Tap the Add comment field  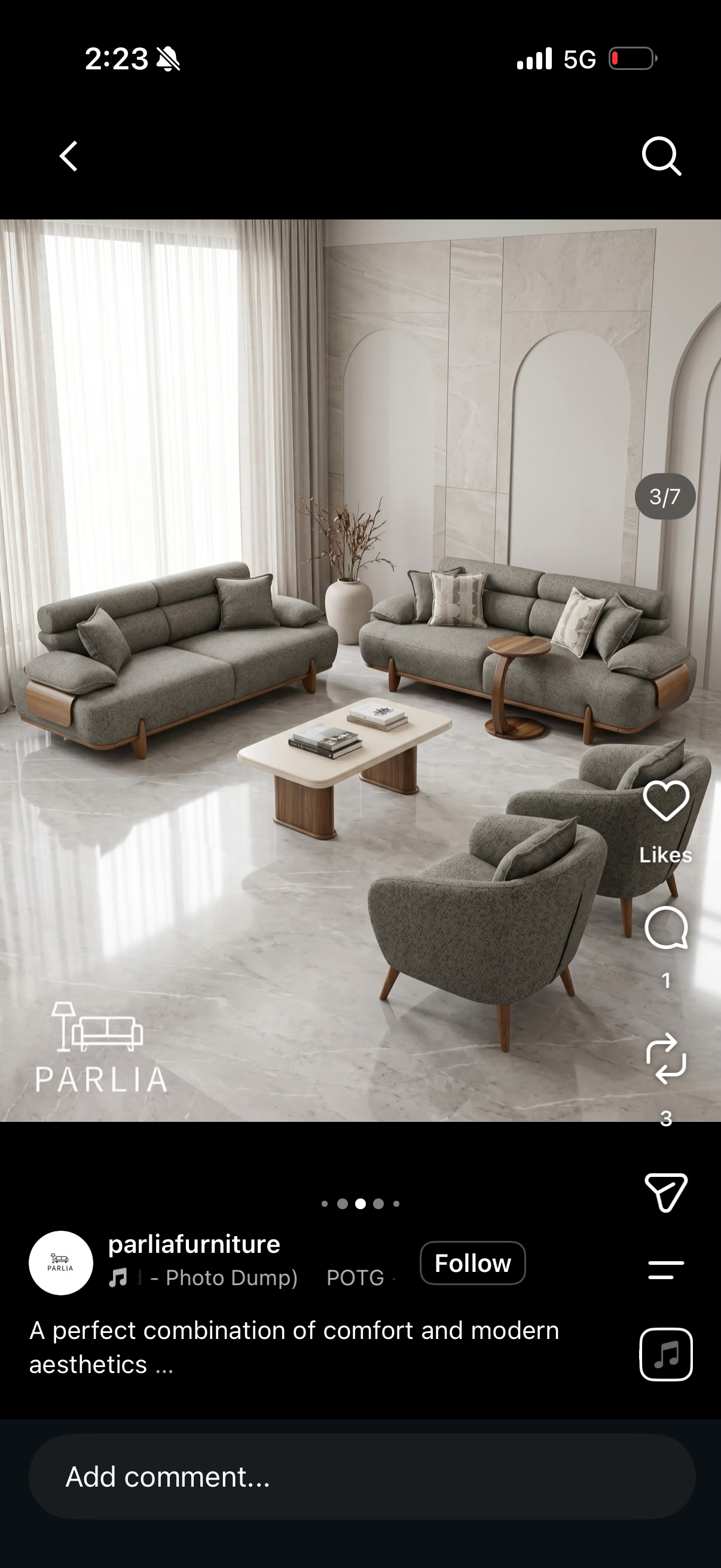click(362, 1477)
